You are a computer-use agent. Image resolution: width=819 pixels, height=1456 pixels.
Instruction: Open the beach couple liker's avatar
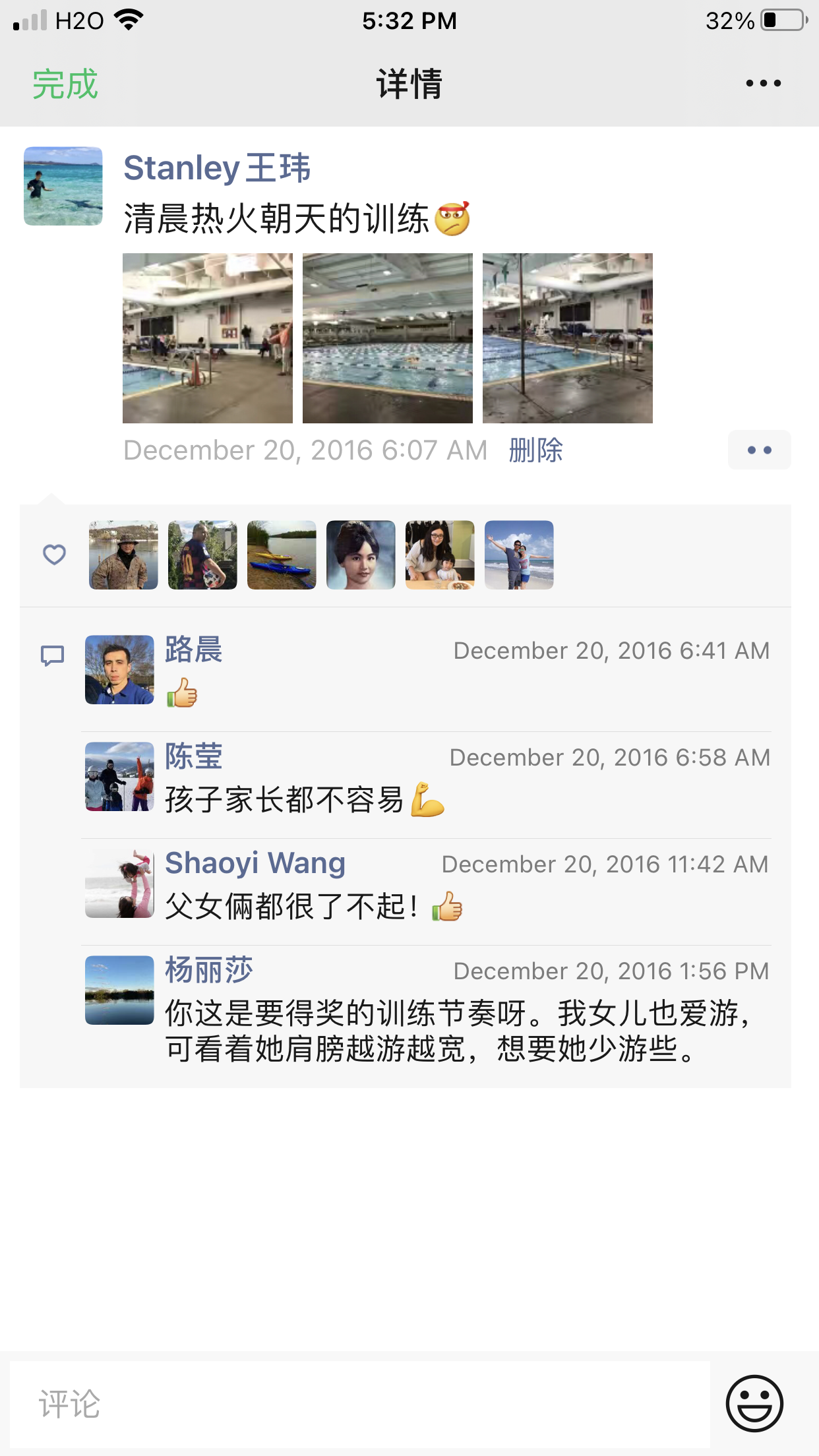click(x=519, y=555)
